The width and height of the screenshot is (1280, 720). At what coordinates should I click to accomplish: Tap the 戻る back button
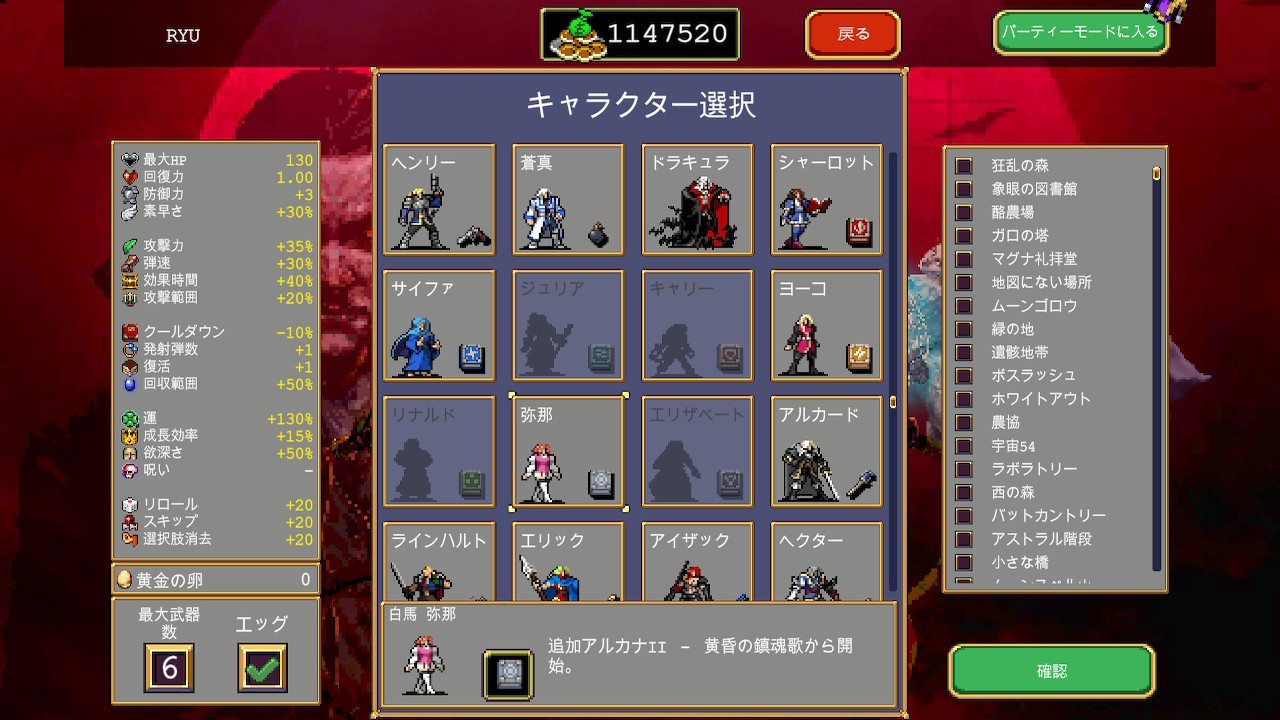(x=852, y=34)
